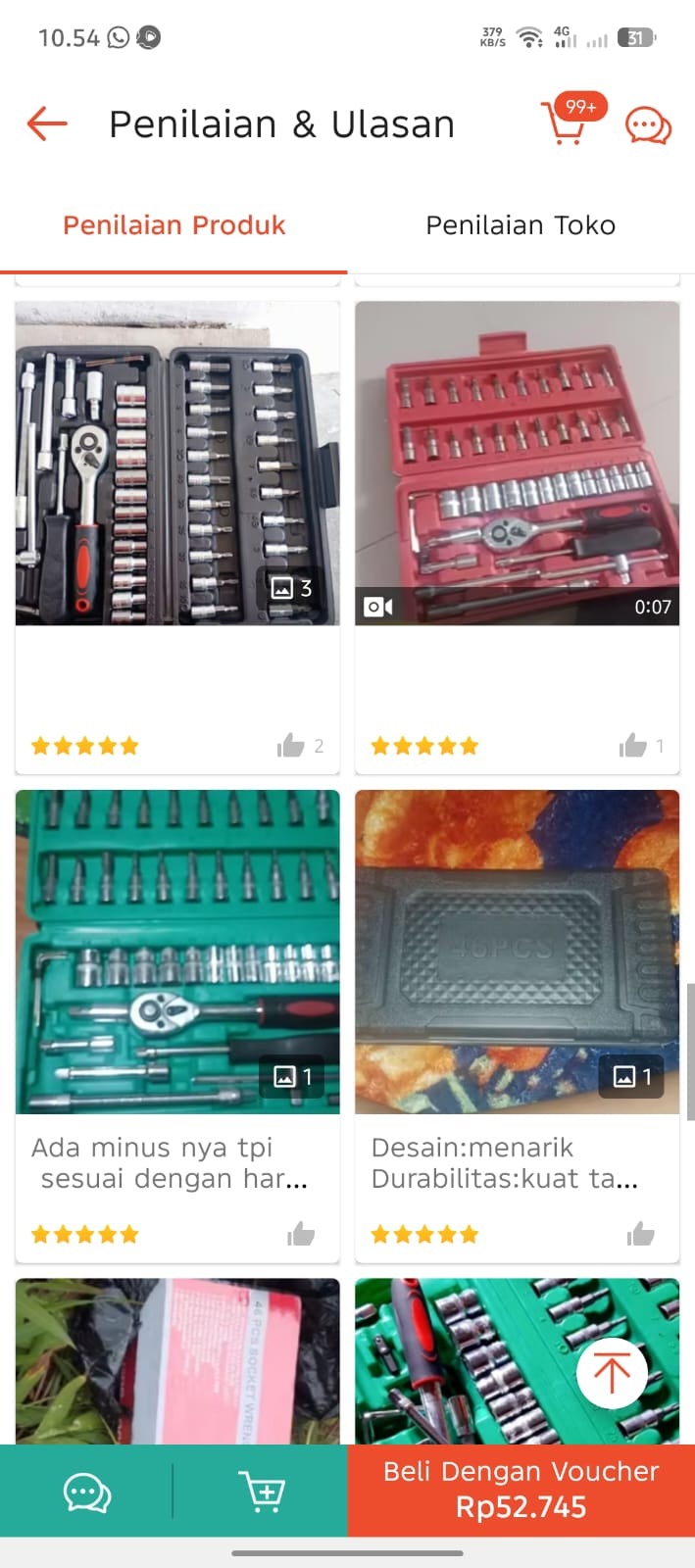Open the pink socket wrench box review
The image size is (695, 1568).
[177, 1360]
